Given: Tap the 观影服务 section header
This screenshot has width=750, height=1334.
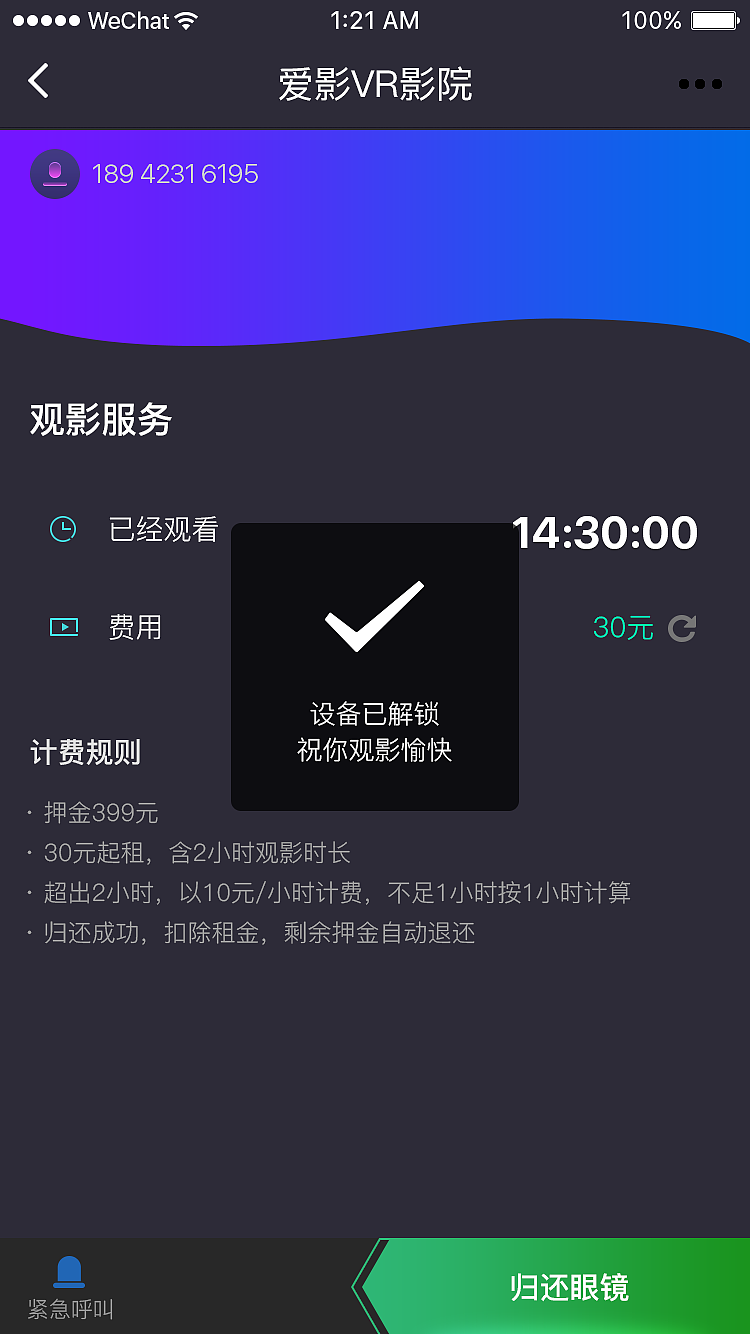Looking at the screenshot, I should point(100,421).
